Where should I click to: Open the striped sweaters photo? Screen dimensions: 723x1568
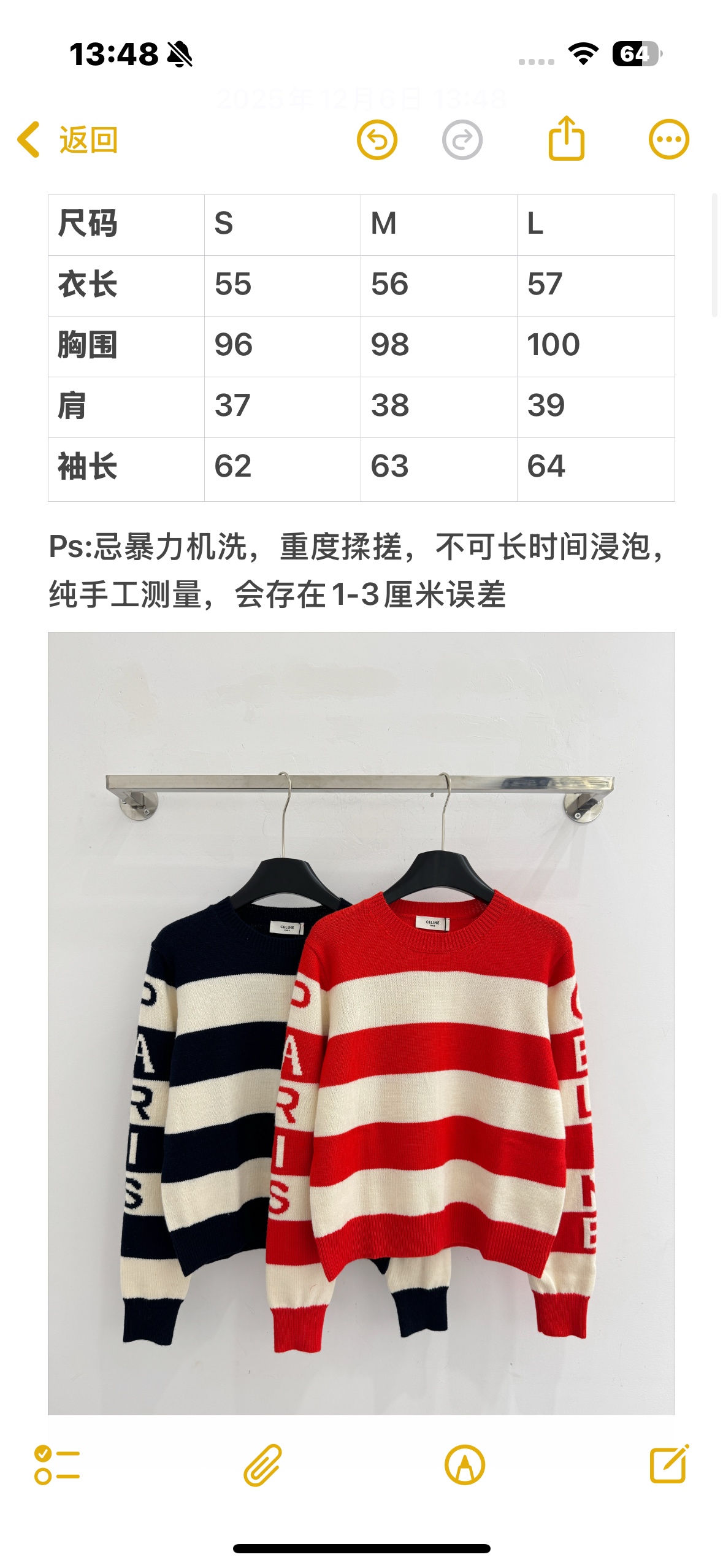(361, 1023)
